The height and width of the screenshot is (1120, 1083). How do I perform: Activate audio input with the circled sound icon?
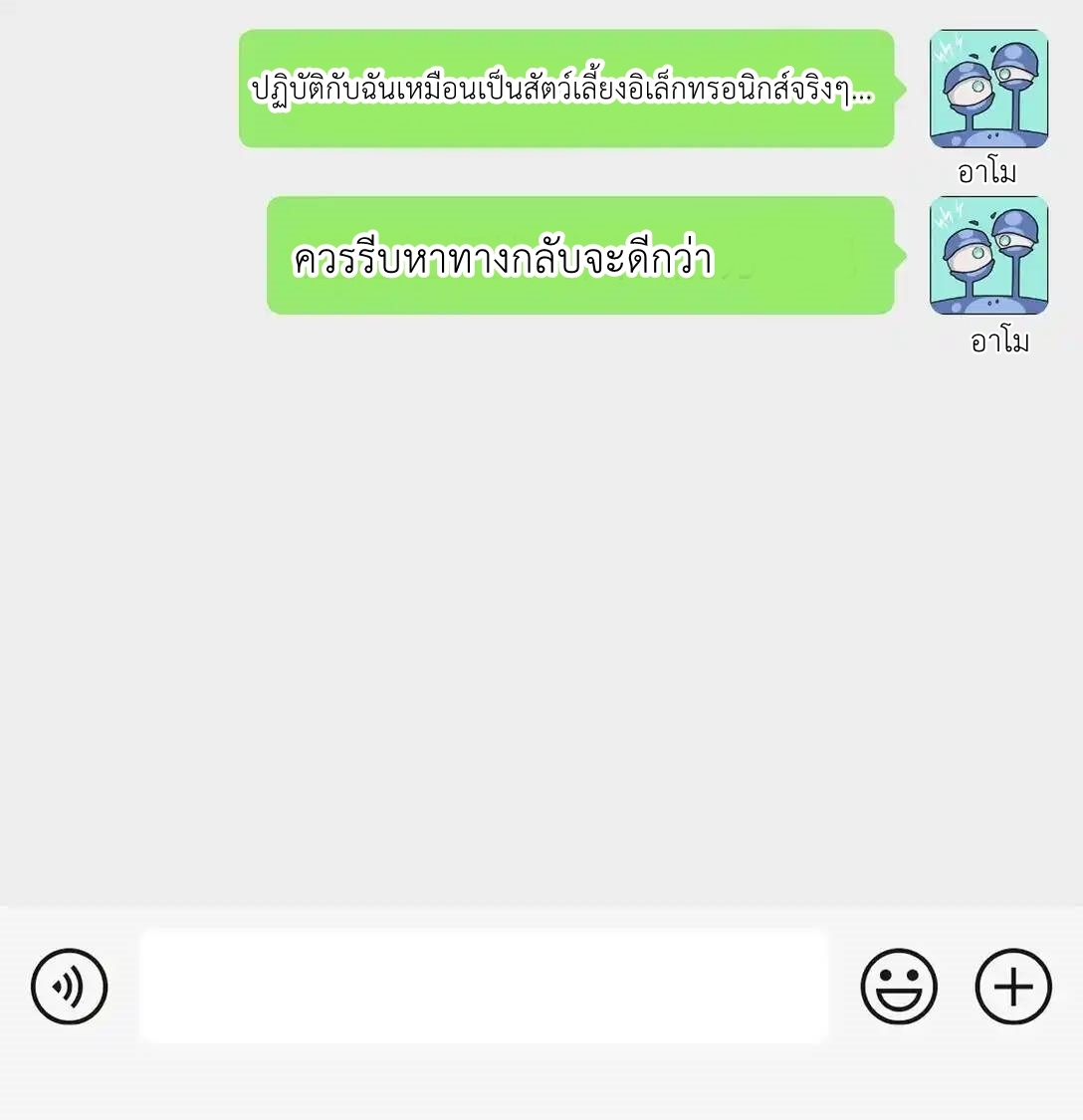[x=67, y=986]
